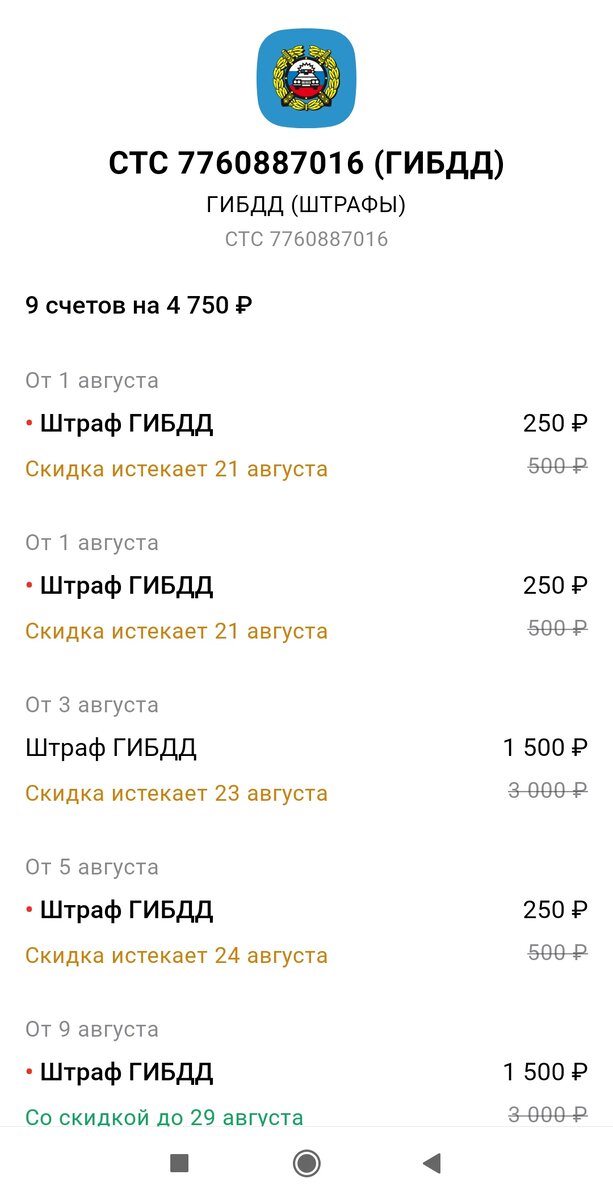This screenshot has height=1200, width=613.
Task: Return to the home screen
Action: click(x=306, y=1163)
